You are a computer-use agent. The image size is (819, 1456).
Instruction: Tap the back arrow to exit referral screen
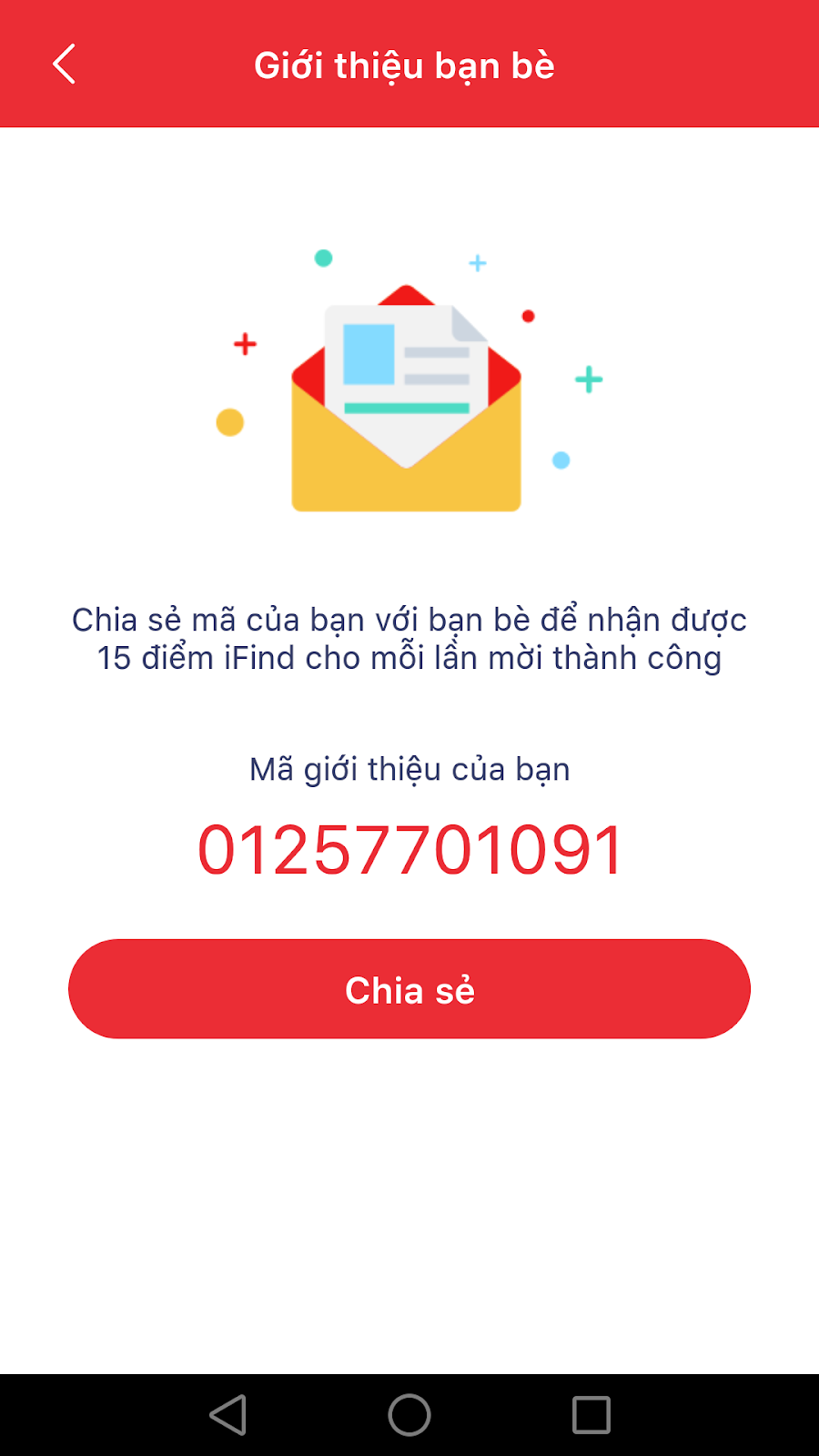click(63, 64)
